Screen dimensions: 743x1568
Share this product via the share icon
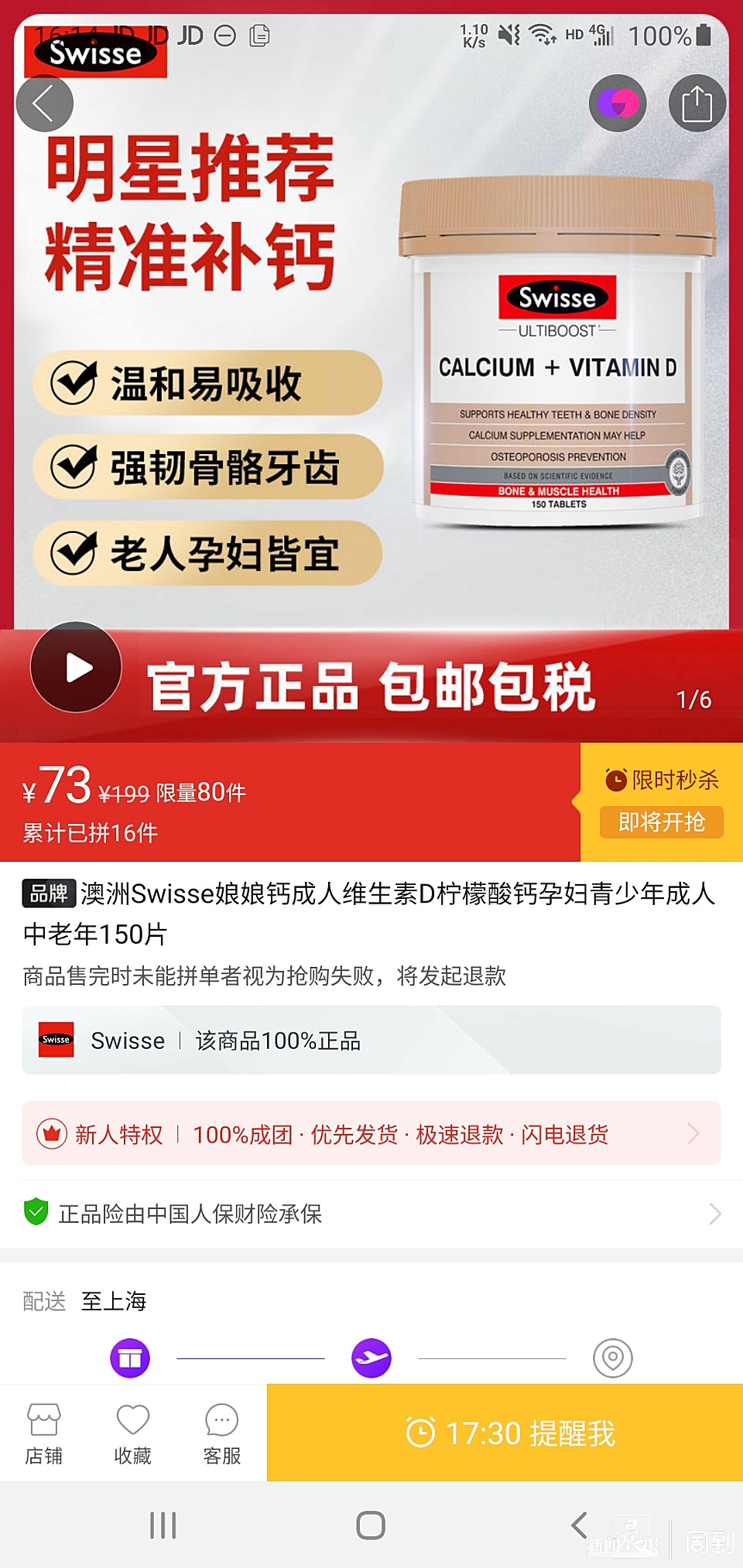click(697, 104)
